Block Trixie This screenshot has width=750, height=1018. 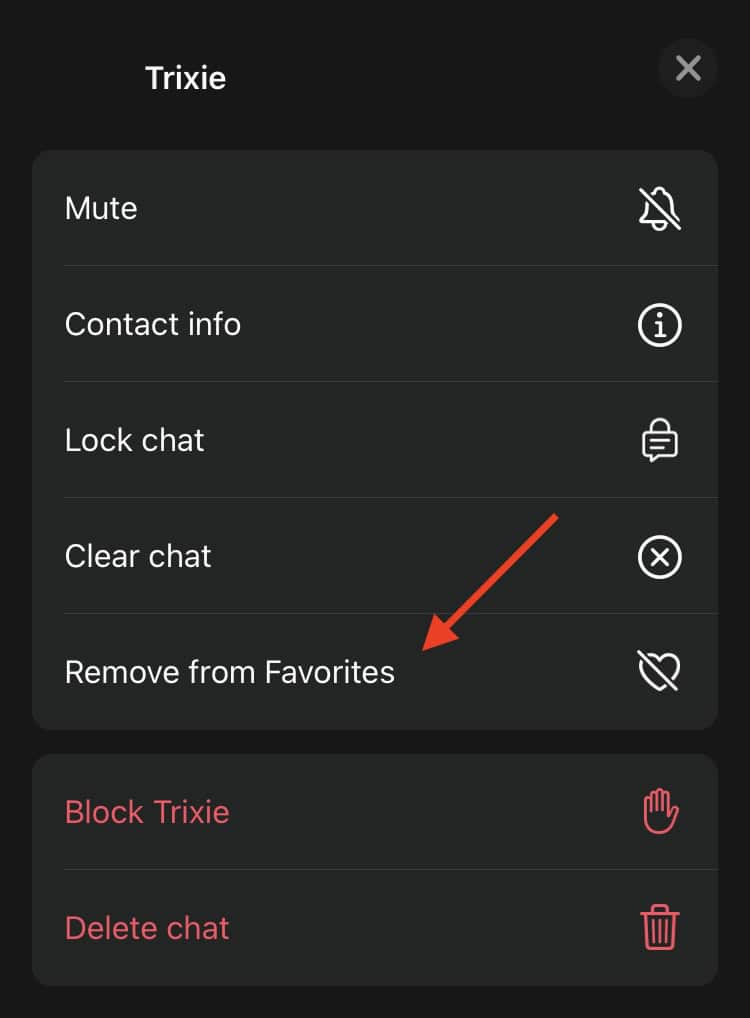click(x=374, y=811)
